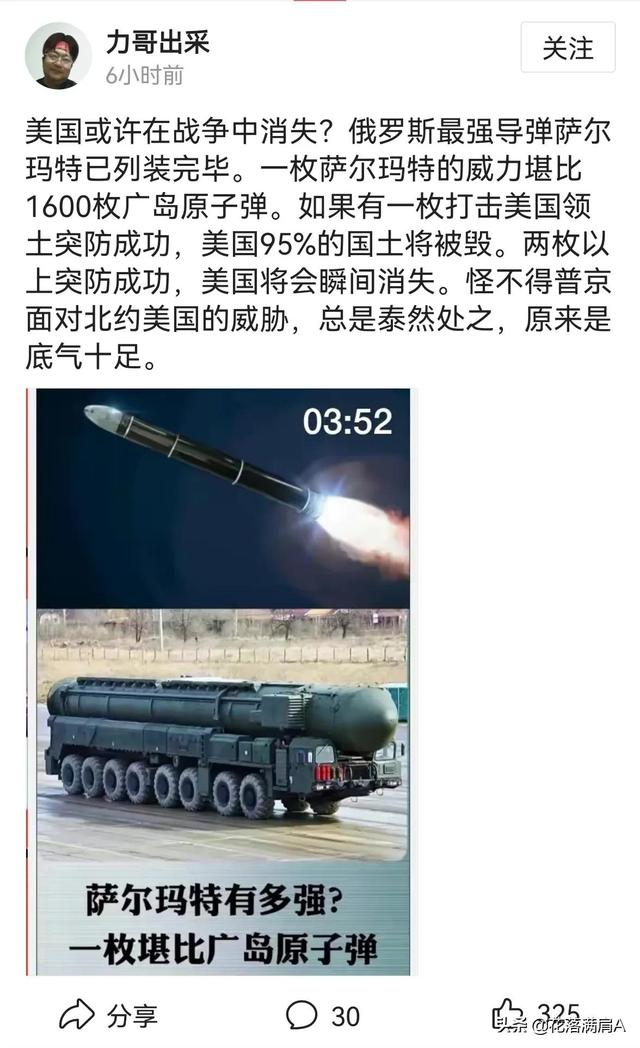
Task: Like this post
Action: [x=536, y=1016]
